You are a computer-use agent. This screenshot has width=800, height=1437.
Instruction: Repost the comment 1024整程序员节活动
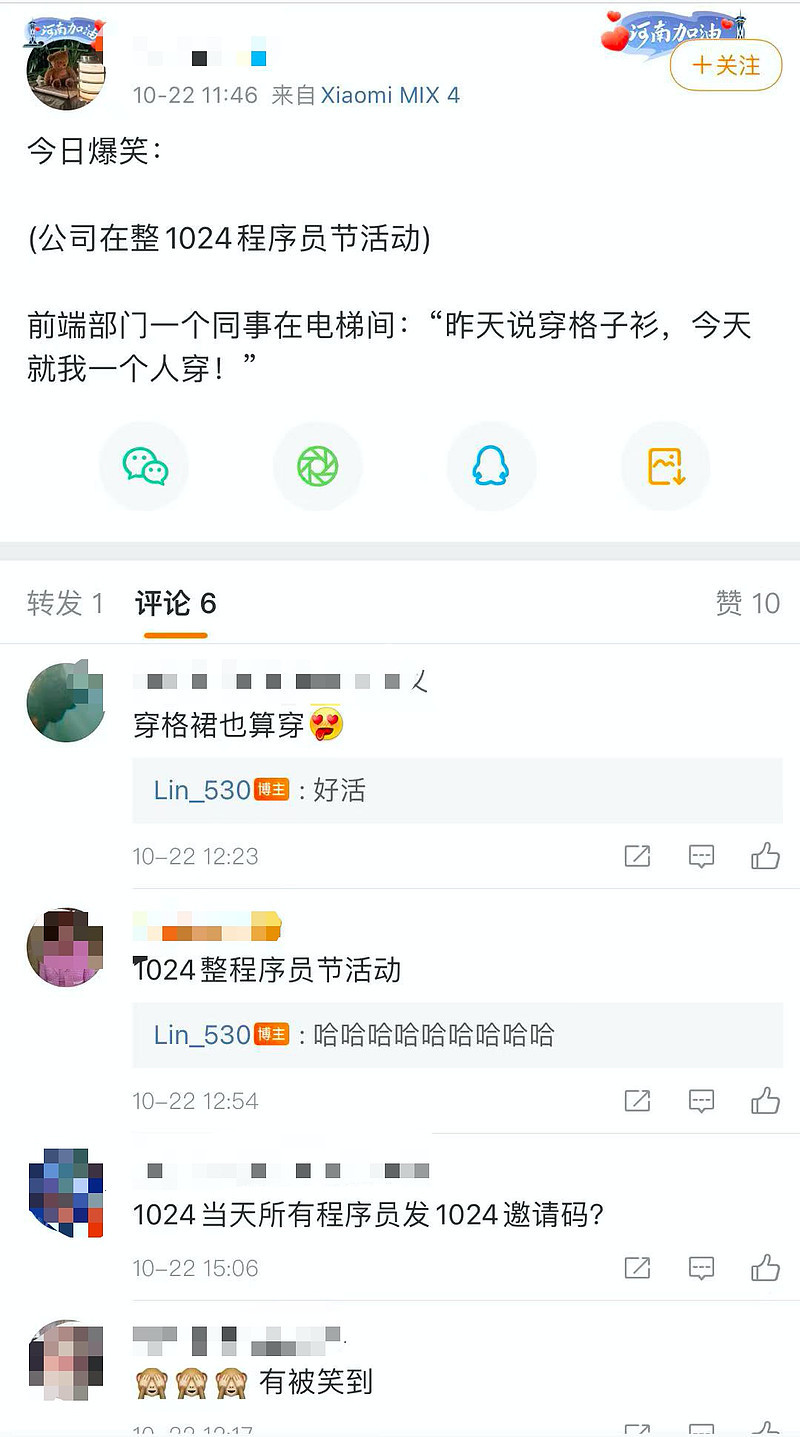[637, 1101]
